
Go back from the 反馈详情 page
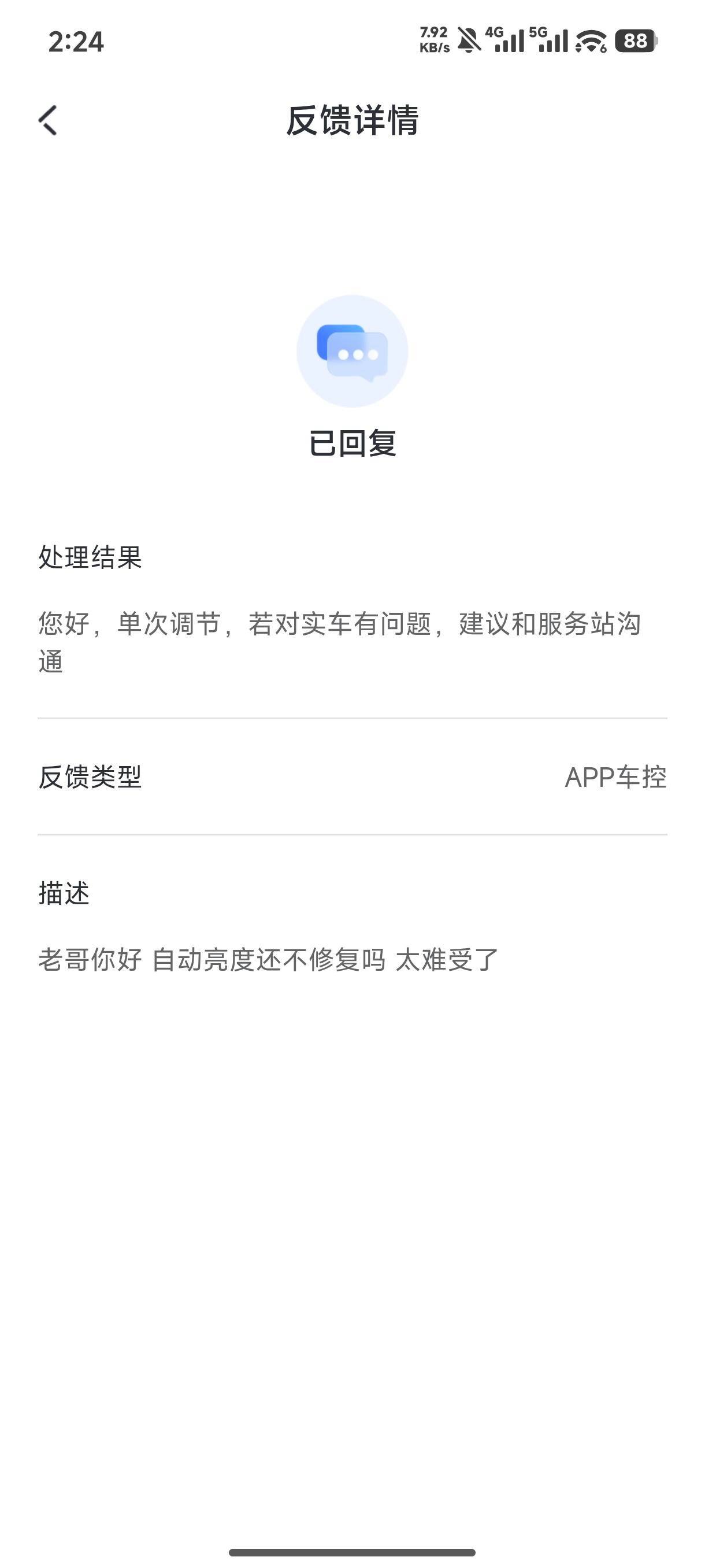point(48,120)
